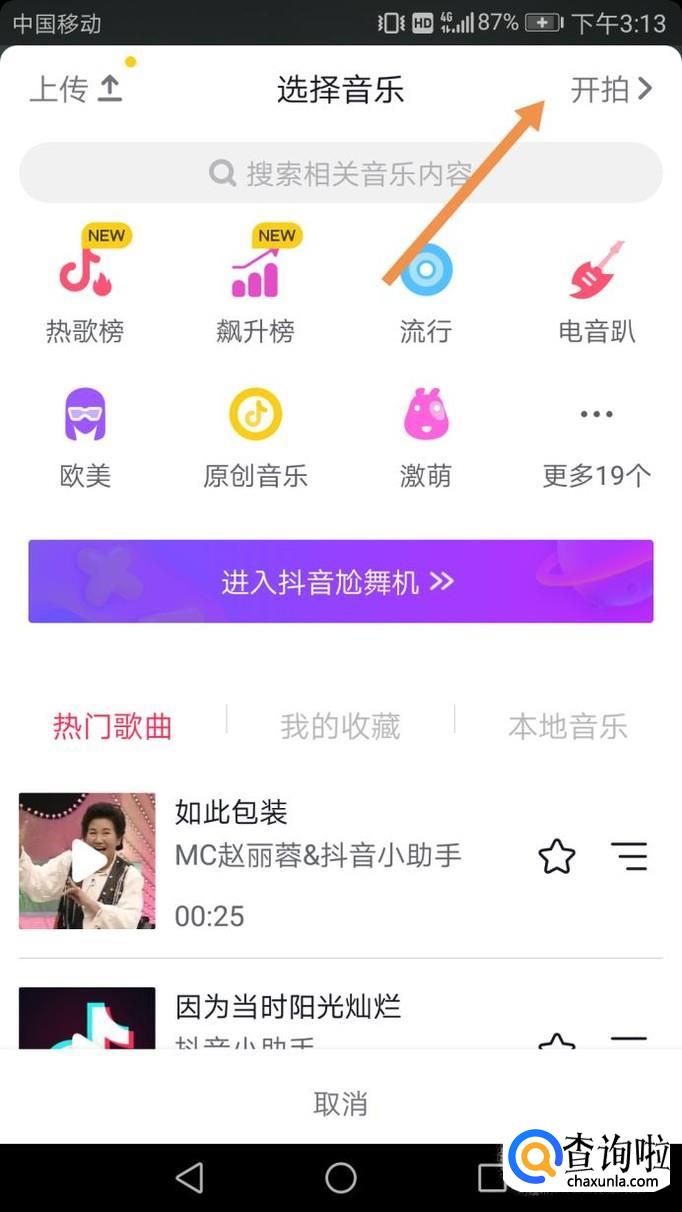Screen dimensions: 682x1212
Task: Open the details menu for 如此包装
Action: (629, 857)
